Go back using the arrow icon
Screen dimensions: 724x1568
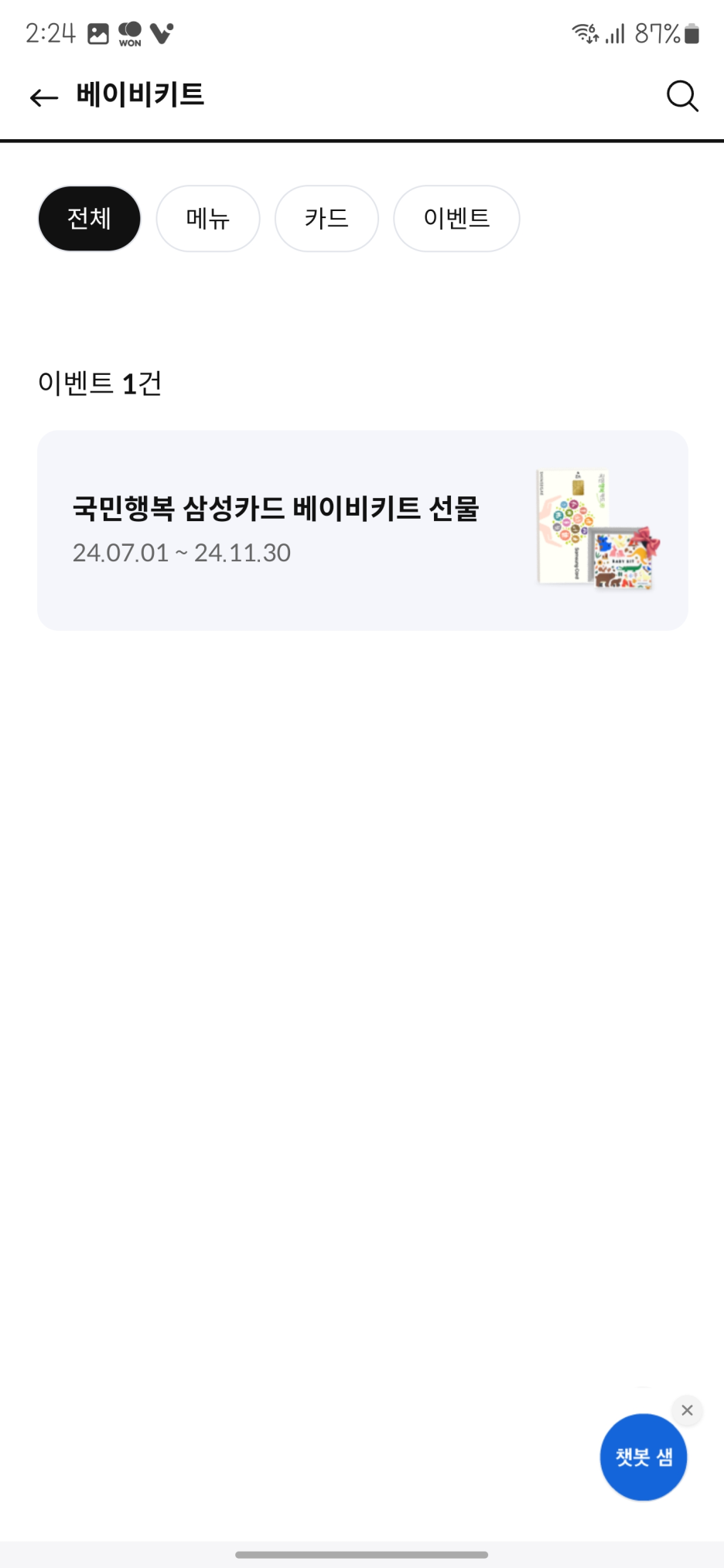(x=44, y=97)
